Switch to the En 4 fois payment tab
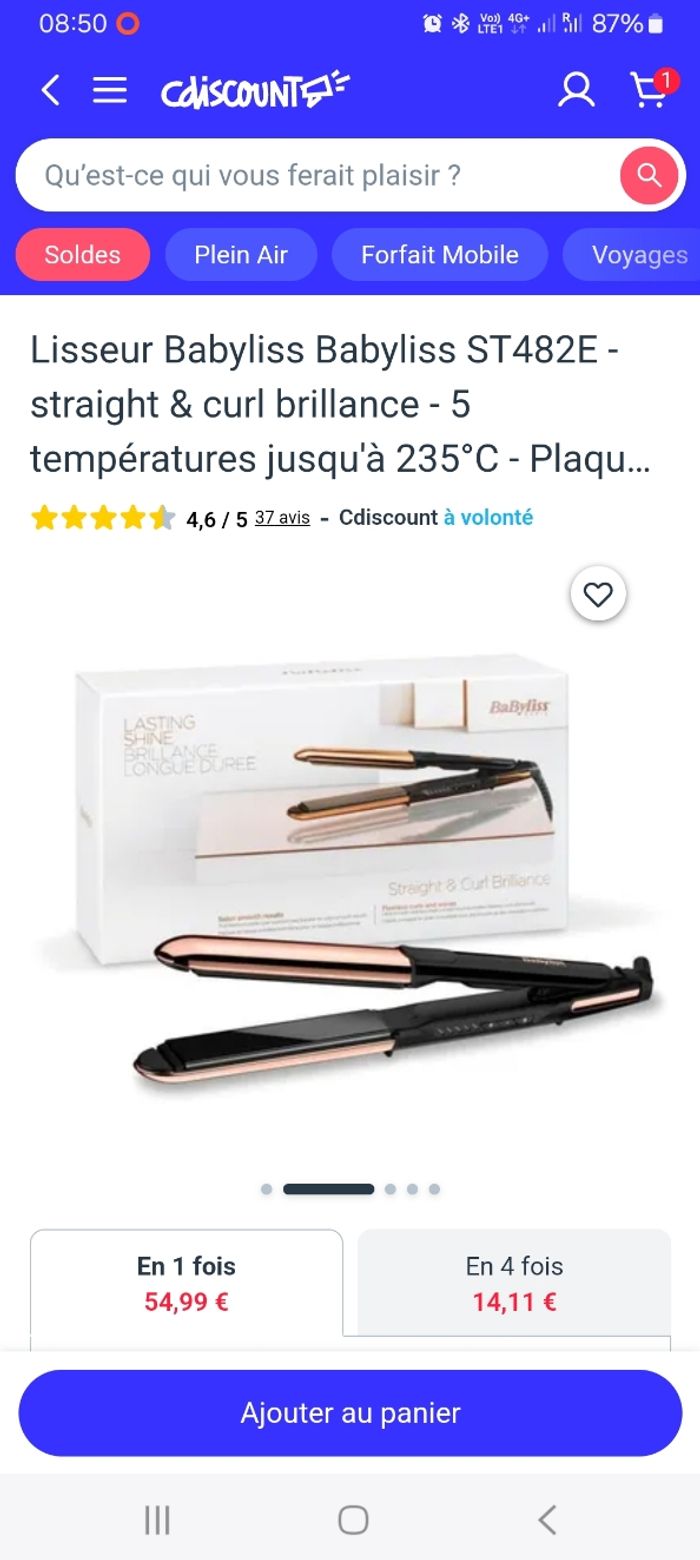 pos(514,1283)
